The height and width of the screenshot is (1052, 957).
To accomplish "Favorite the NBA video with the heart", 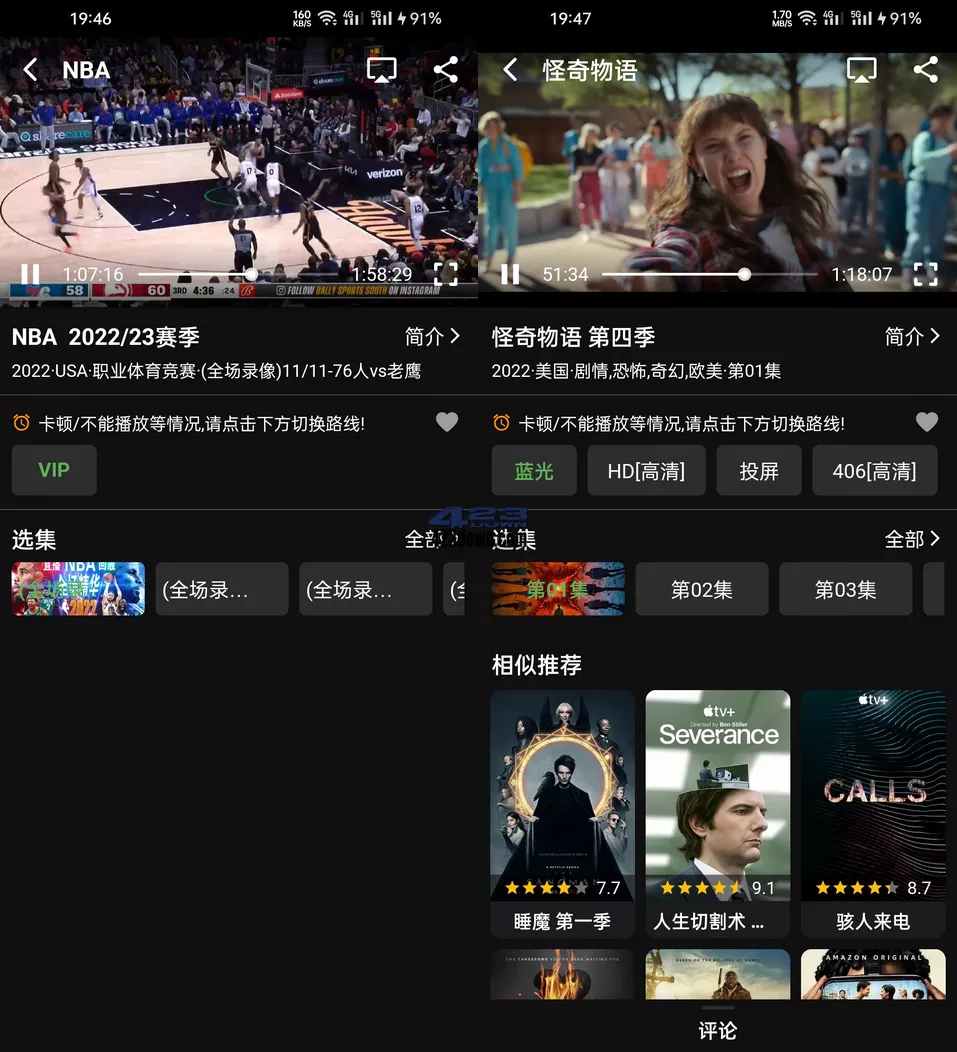I will pyautogui.click(x=446, y=422).
